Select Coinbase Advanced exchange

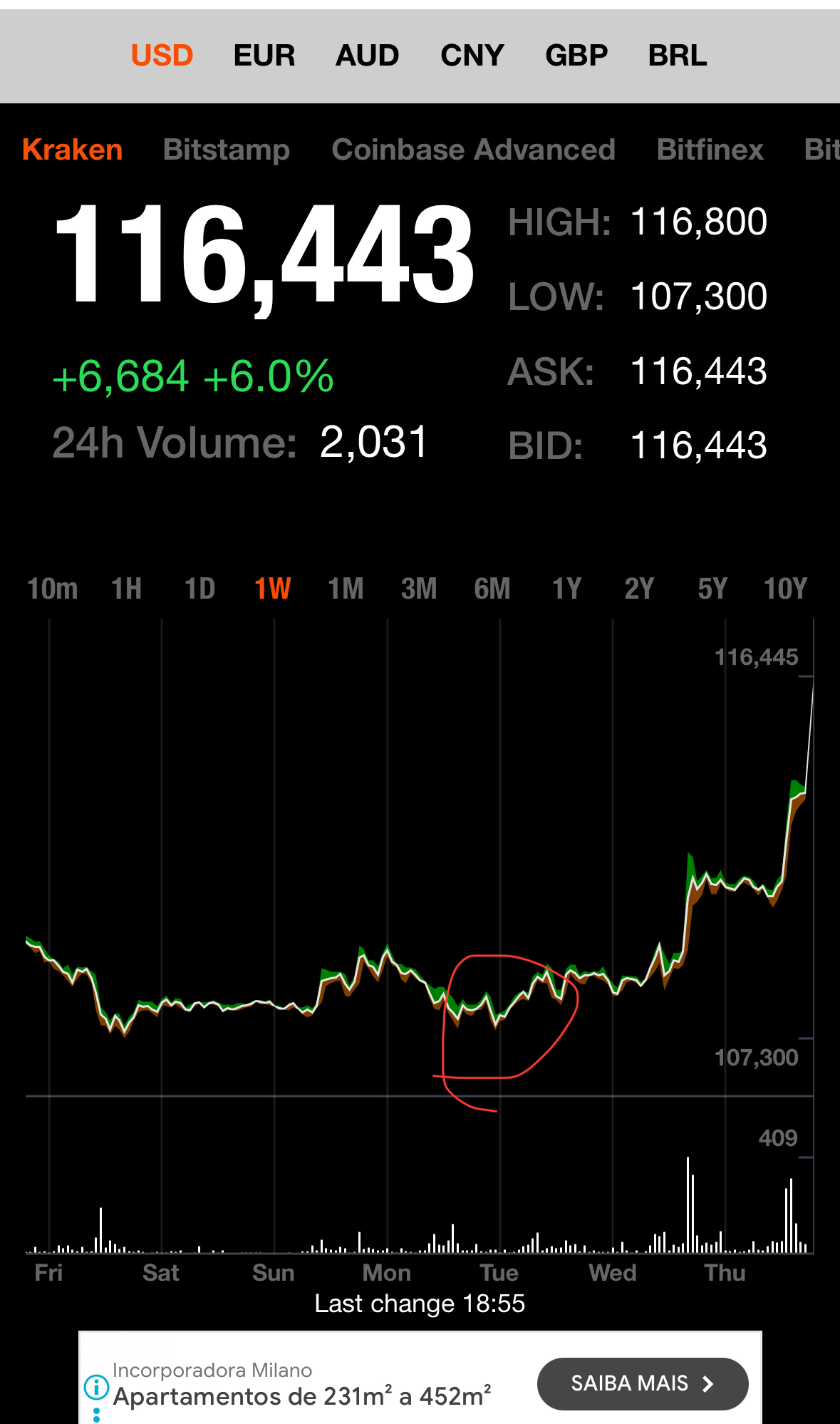(x=473, y=150)
